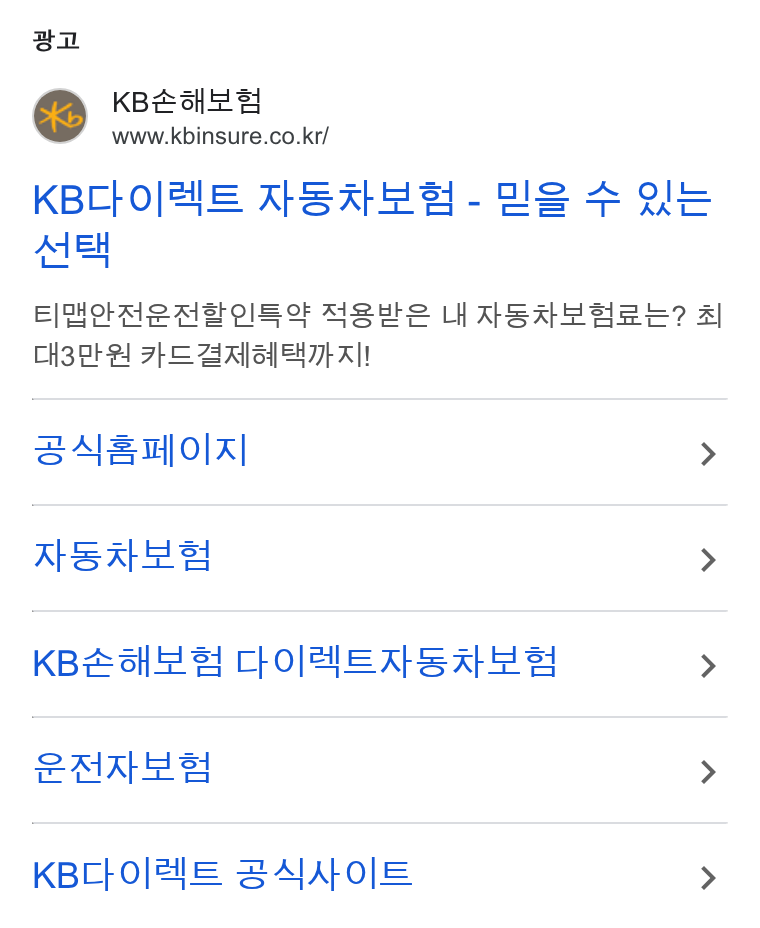Go to the 자동차보험 sitelink

[122, 556]
